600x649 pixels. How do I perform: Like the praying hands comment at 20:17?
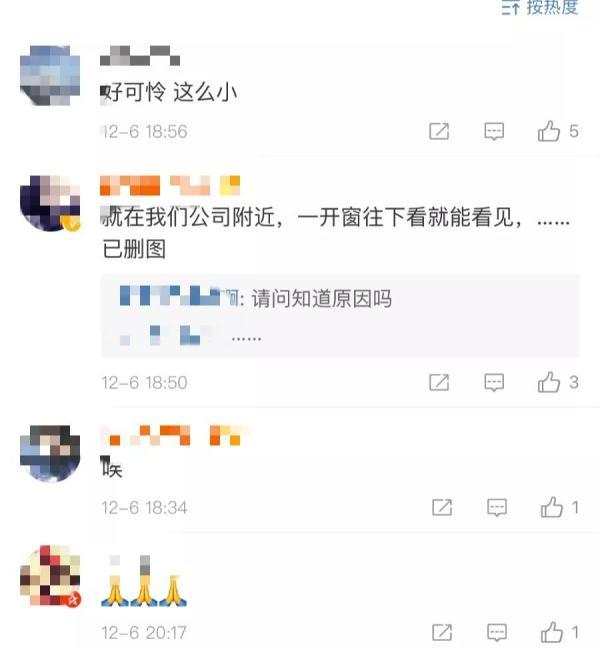click(x=552, y=632)
